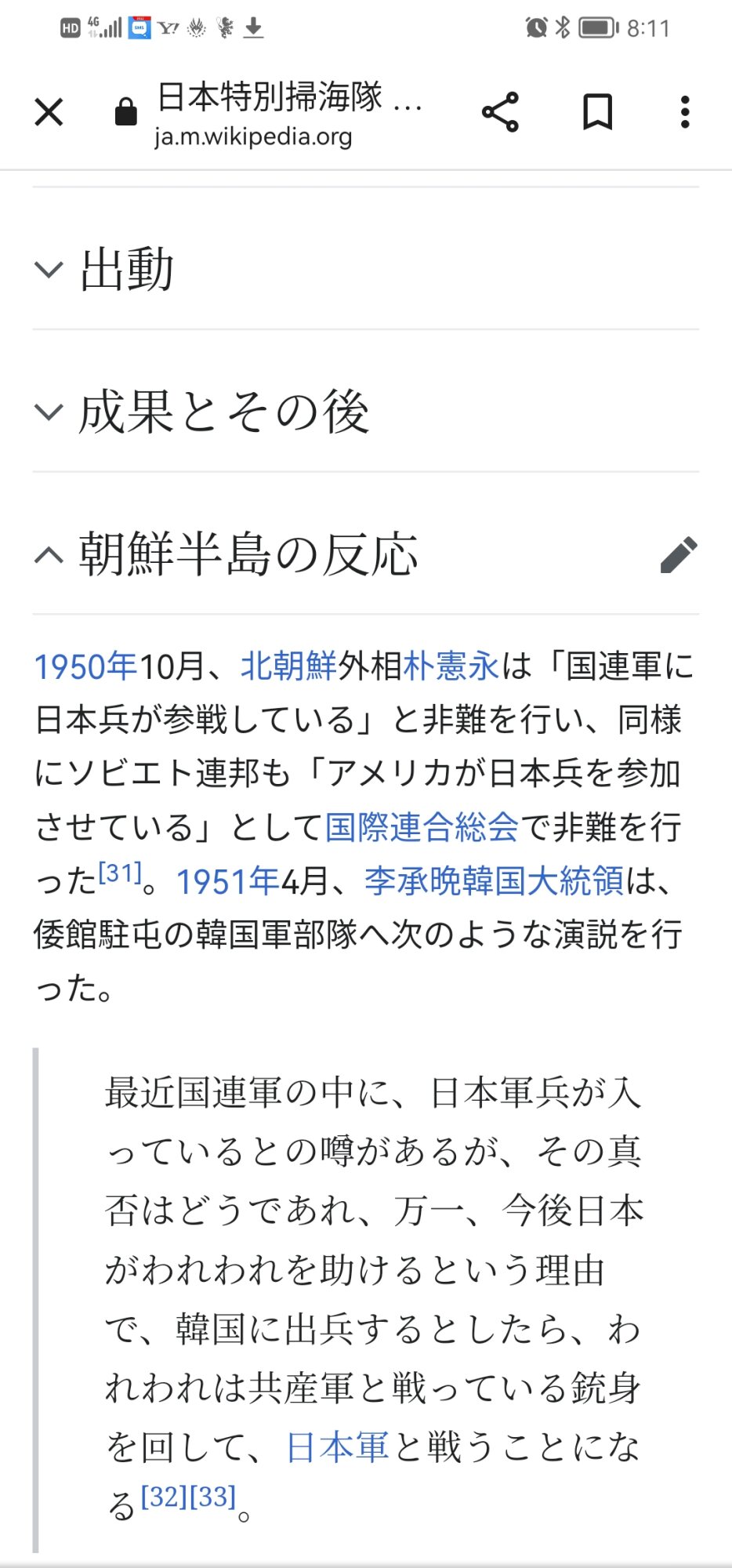The height and width of the screenshot is (1568, 732).
Task: Tap the ja.m.wikipedia.org address bar
Action: 252,136
